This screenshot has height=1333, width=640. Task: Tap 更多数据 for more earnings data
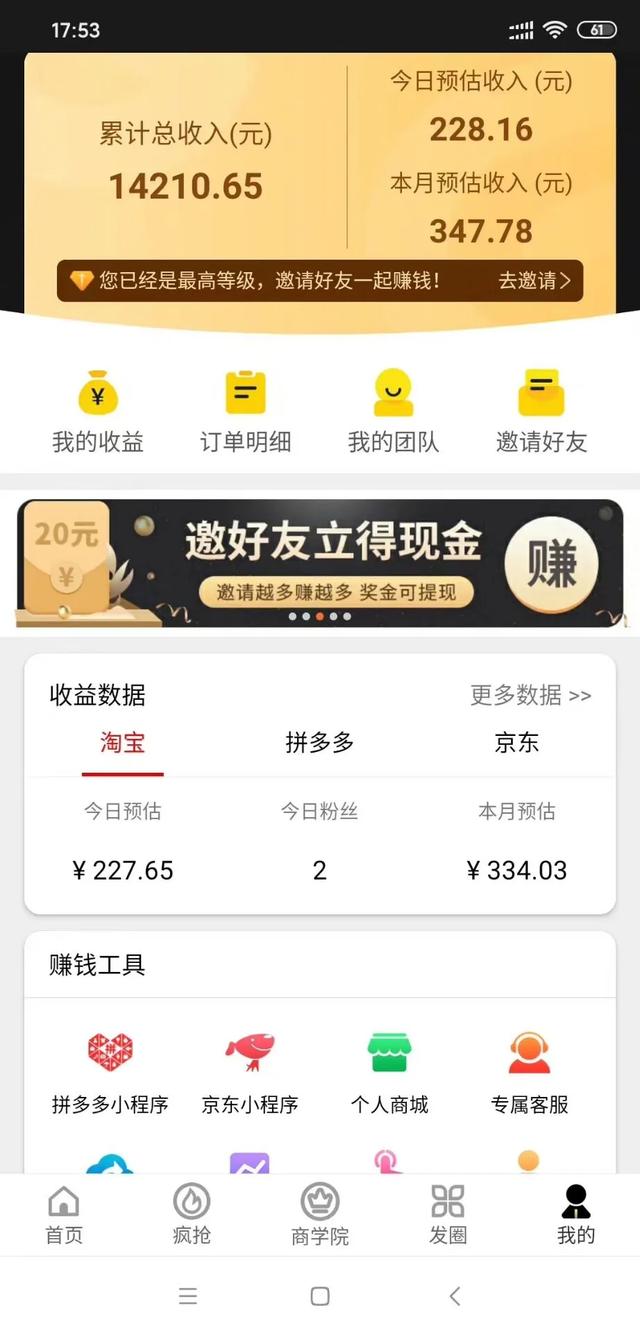coord(531,695)
